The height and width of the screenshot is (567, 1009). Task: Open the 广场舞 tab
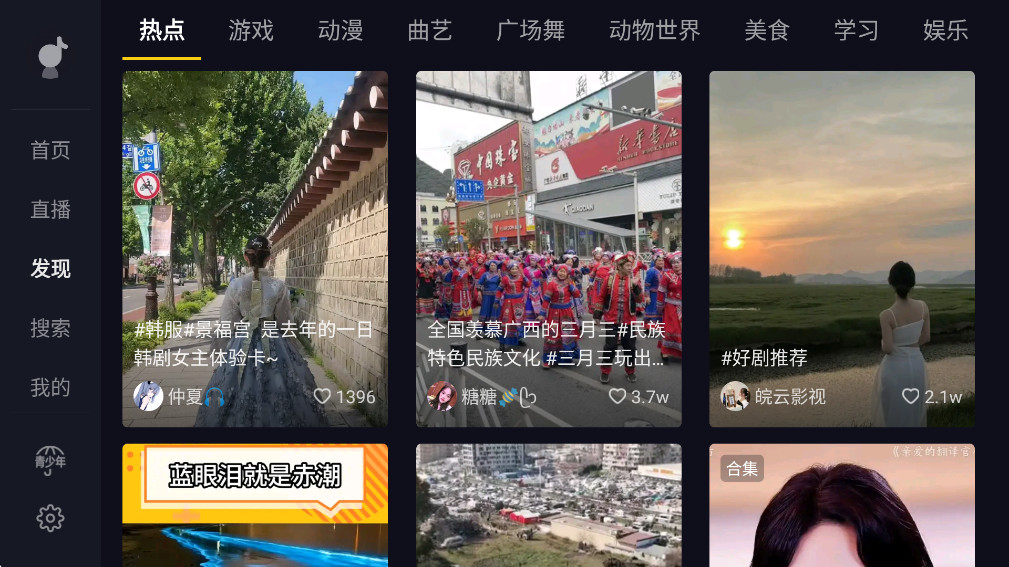point(530,30)
